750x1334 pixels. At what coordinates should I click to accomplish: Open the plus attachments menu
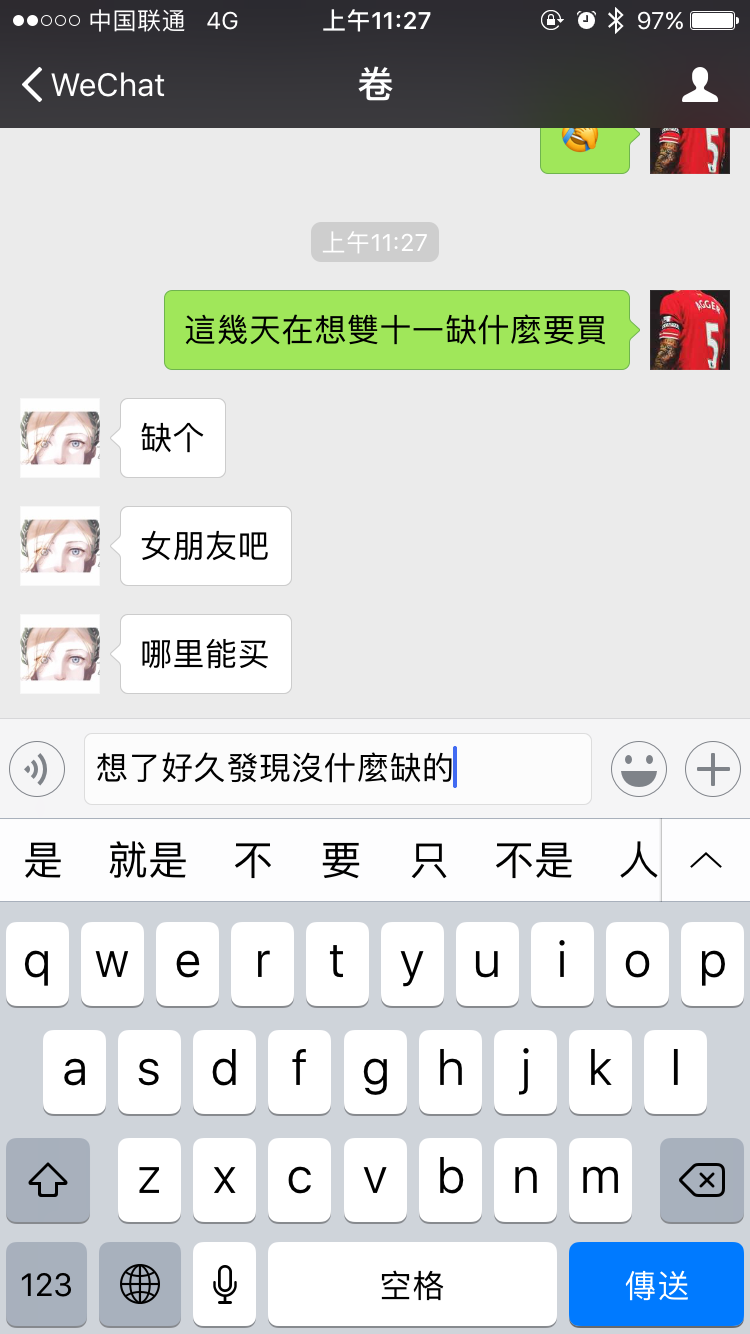(x=712, y=769)
